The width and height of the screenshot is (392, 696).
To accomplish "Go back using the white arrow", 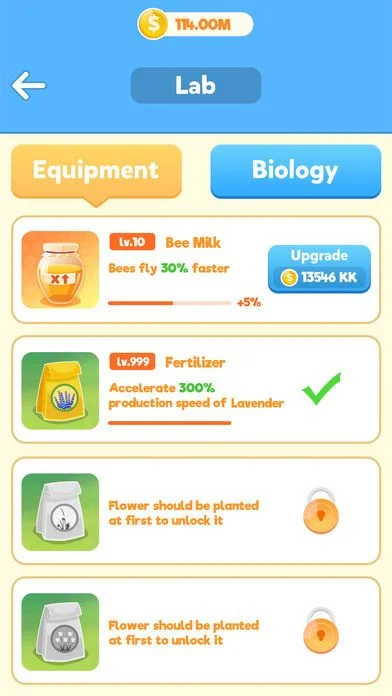I will click(x=28, y=85).
